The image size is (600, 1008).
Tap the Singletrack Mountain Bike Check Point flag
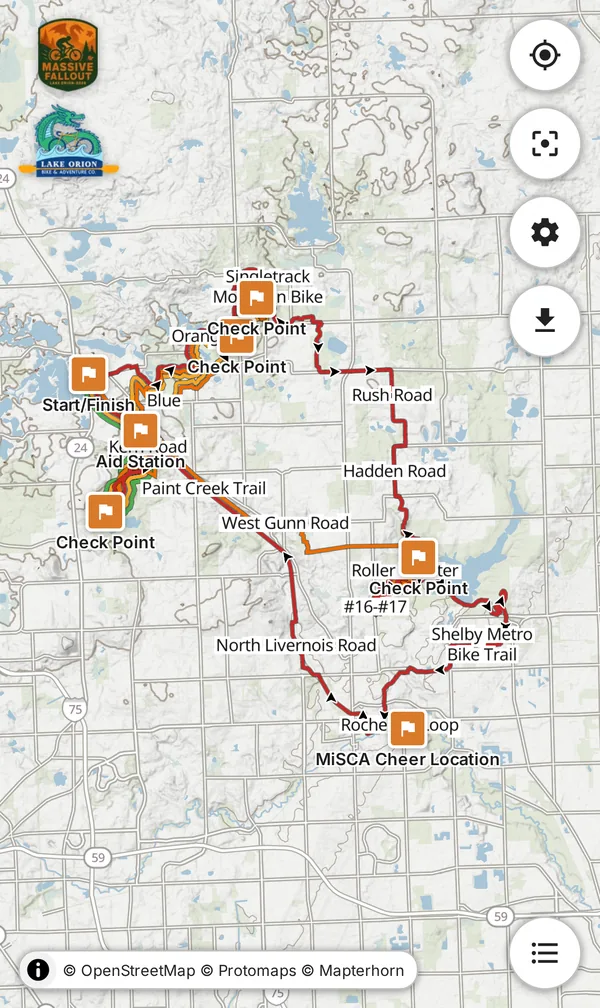pyautogui.click(x=256, y=298)
